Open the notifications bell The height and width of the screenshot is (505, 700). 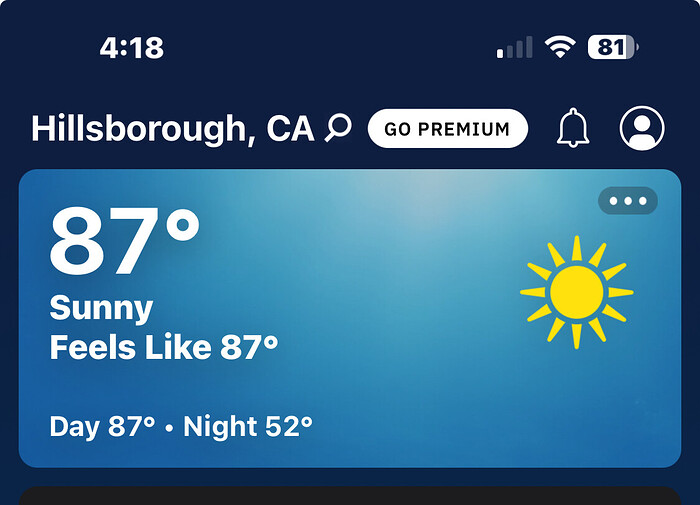pyautogui.click(x=573, y=129)
